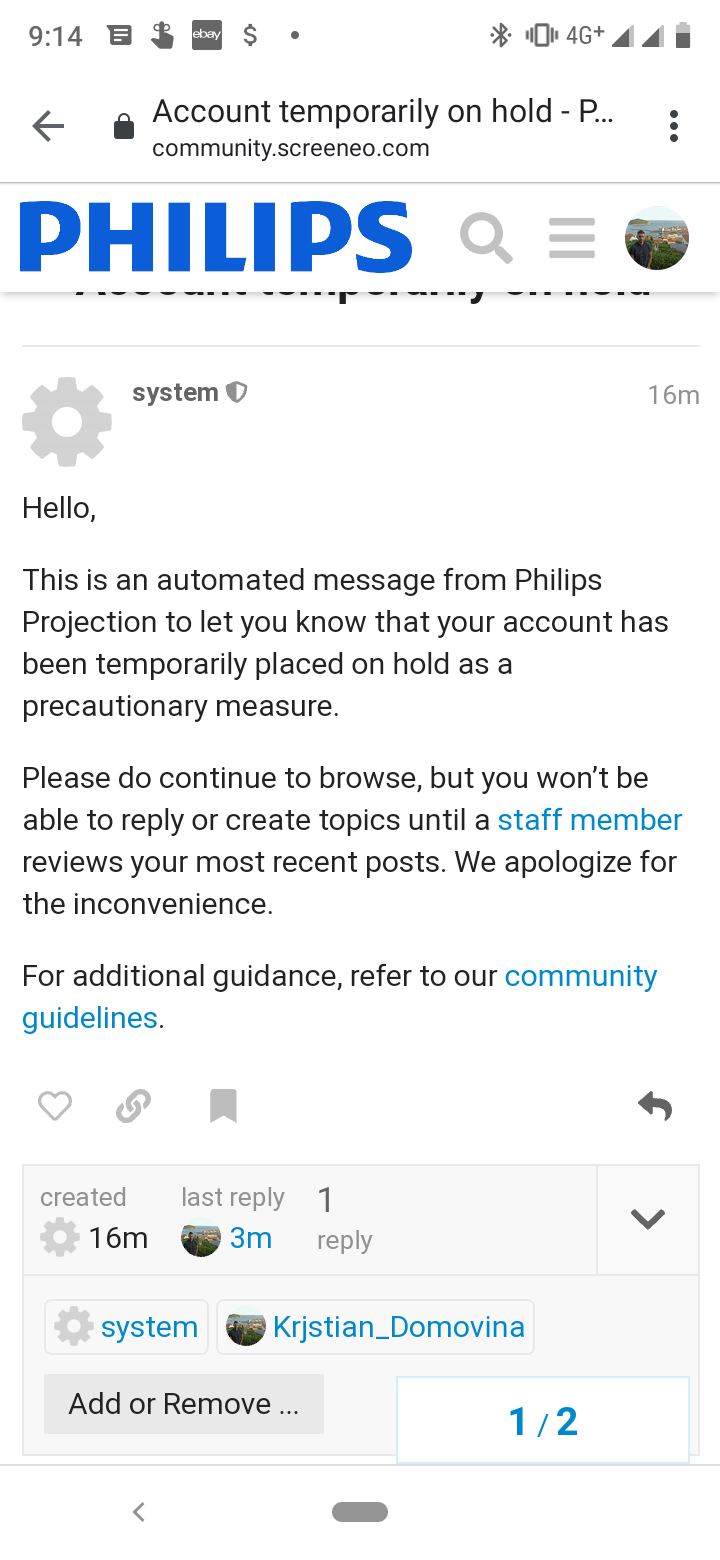720x1560 pixels.
Task: Tap the Add or Remove button
Action: pyautogui.click(x=184, y=1404)
